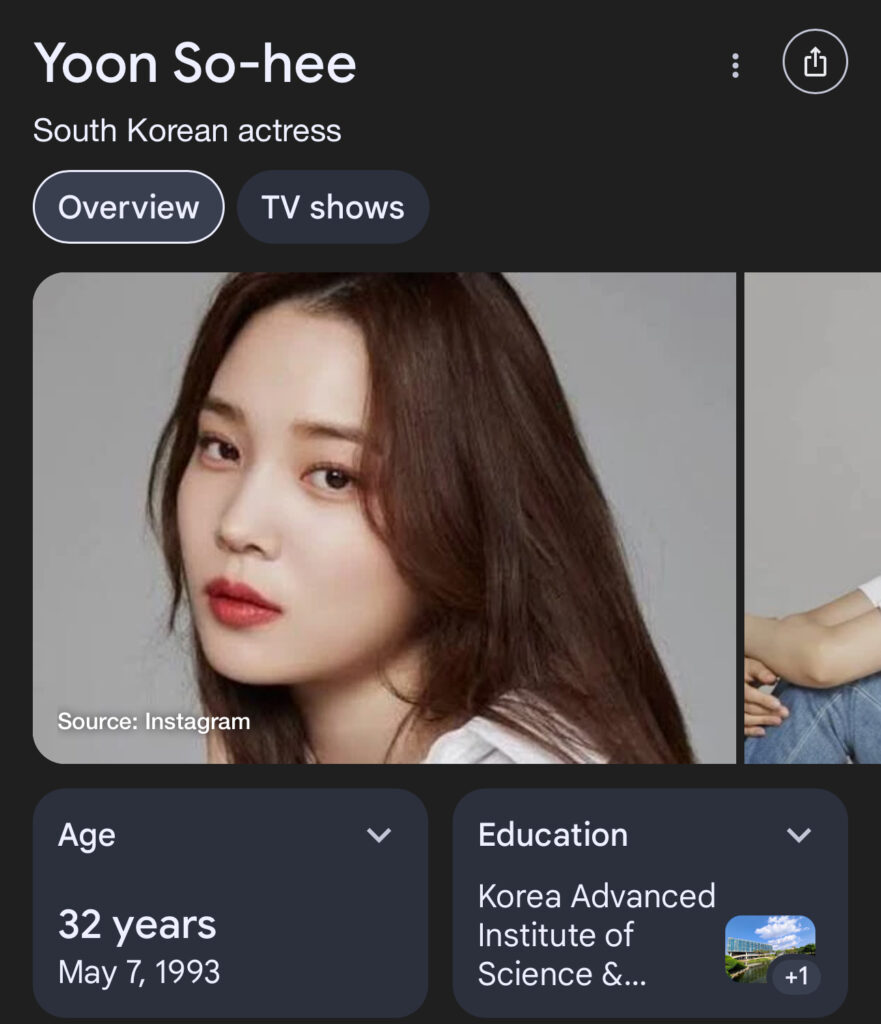Screen dimensions: 881x1024
Task: Open the main portrait photo from Instagram
Action: 384,517
